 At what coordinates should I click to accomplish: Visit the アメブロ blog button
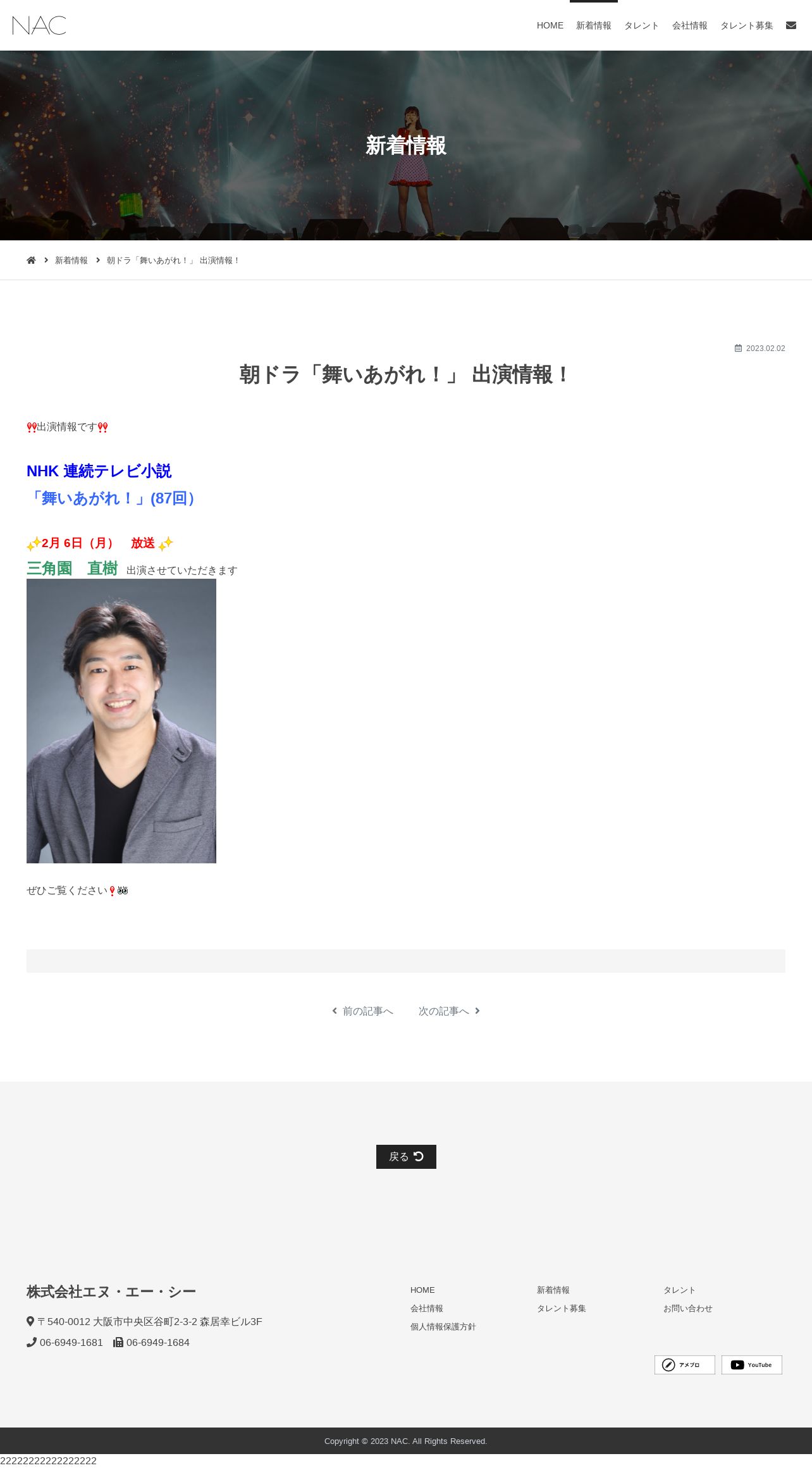(684, 1365)
